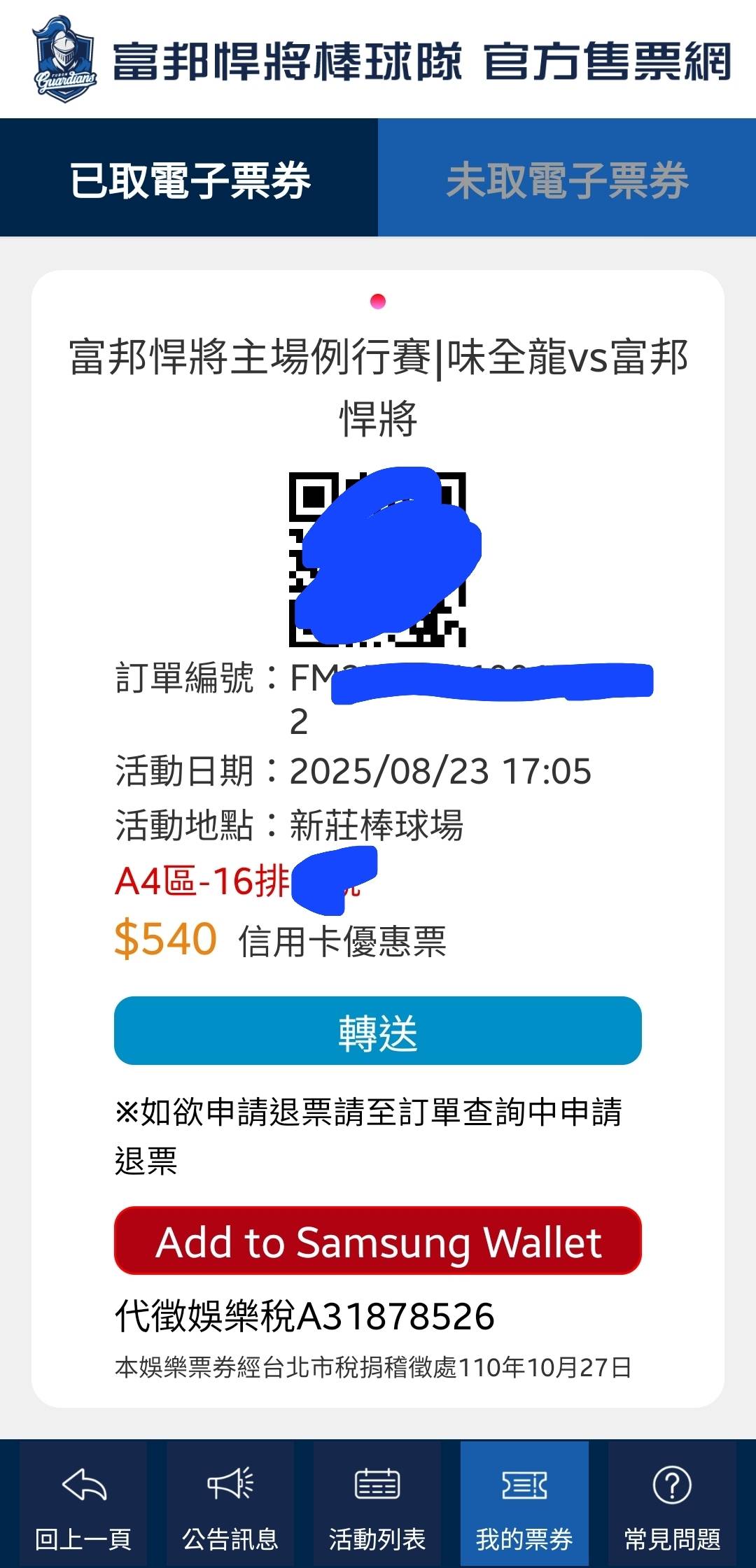Switch to the 未取電子票券 tab

567,179
